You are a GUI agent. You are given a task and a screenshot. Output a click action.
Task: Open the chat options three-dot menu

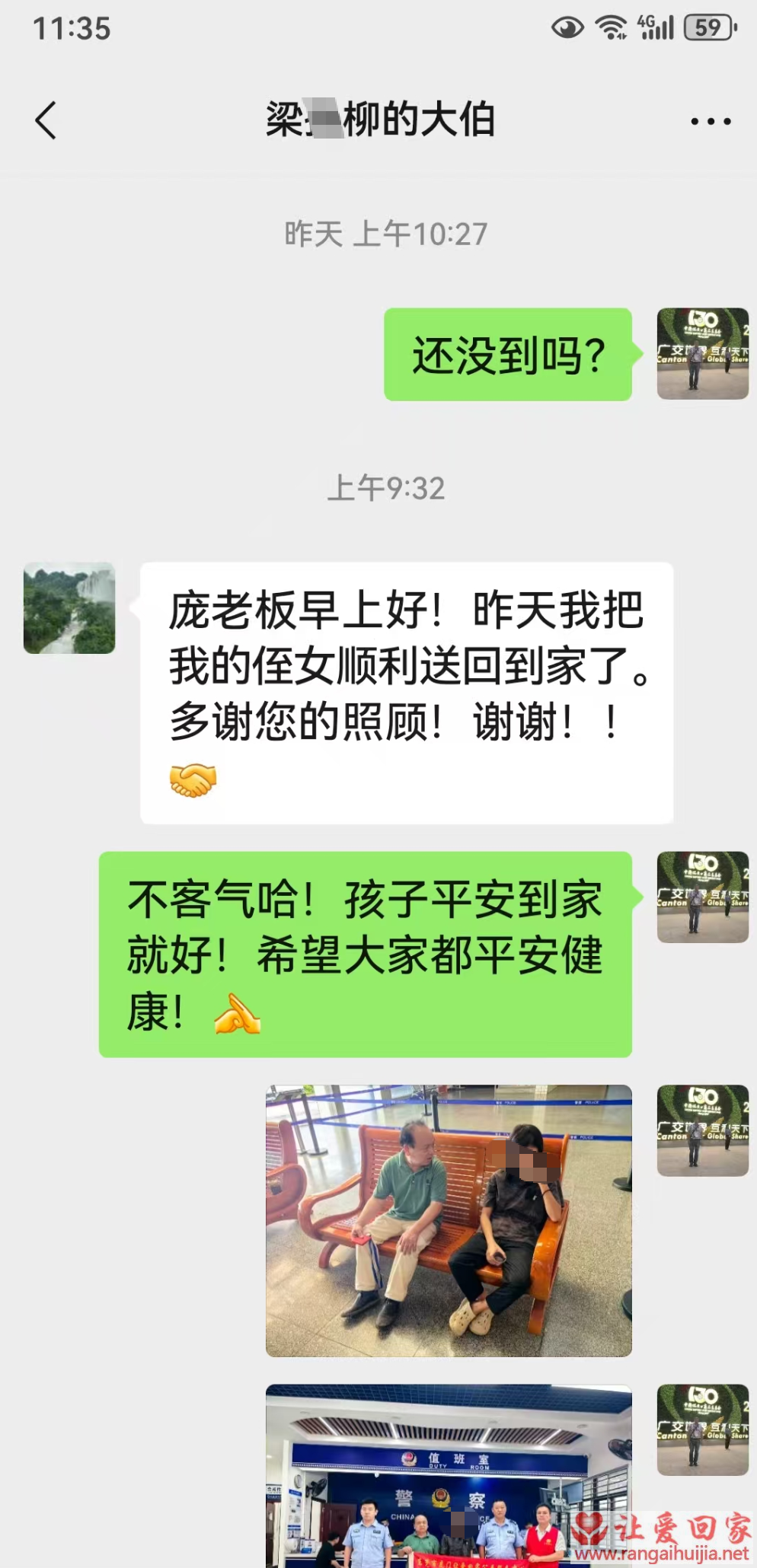tap(710, 121)
